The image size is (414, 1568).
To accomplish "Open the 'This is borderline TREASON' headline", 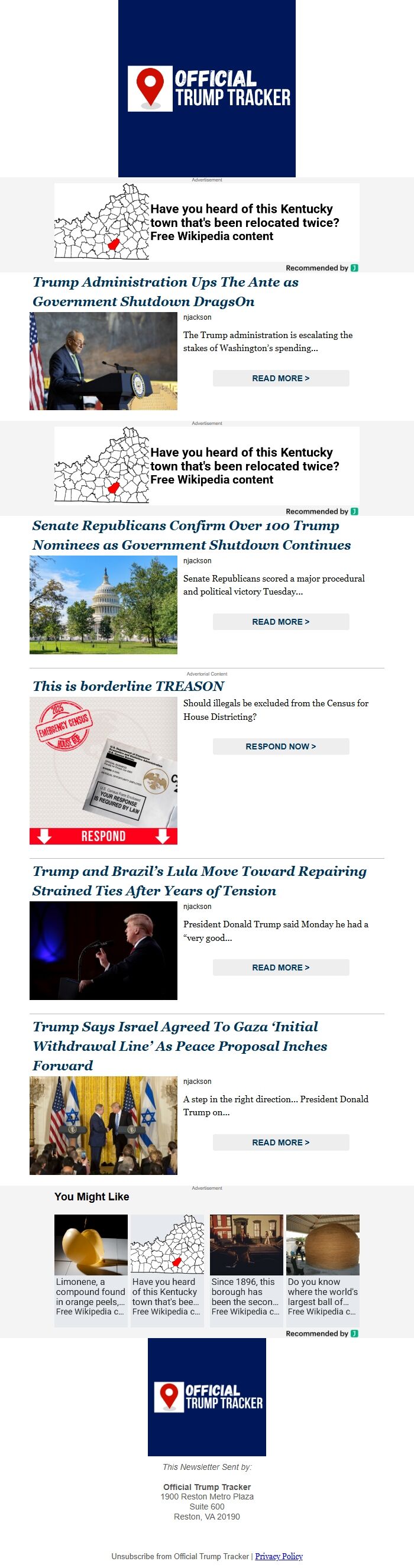I will coord(128,686).
